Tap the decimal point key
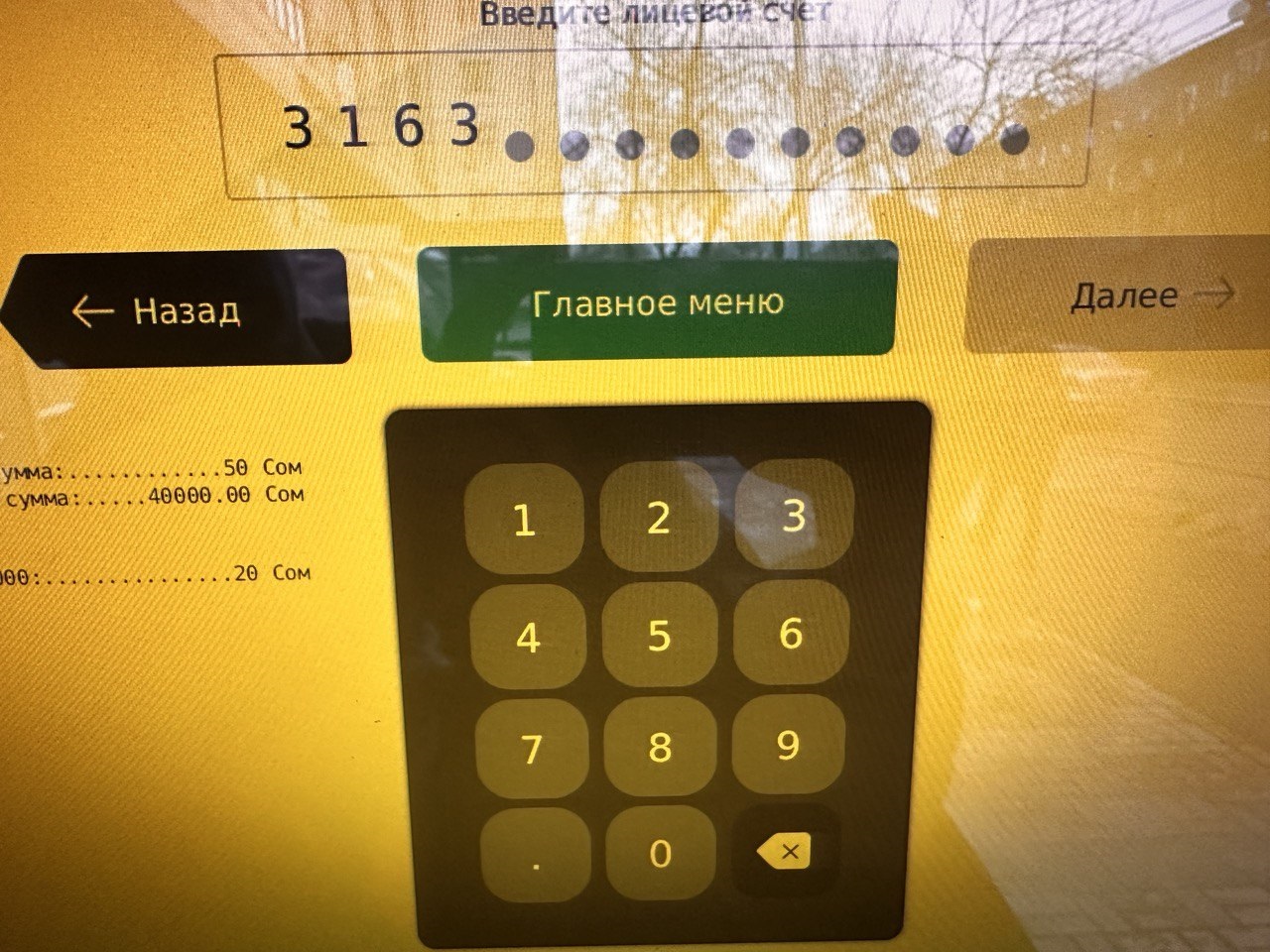The height and width of the screenshot is (952, 1270). click(x=536, y=857)
